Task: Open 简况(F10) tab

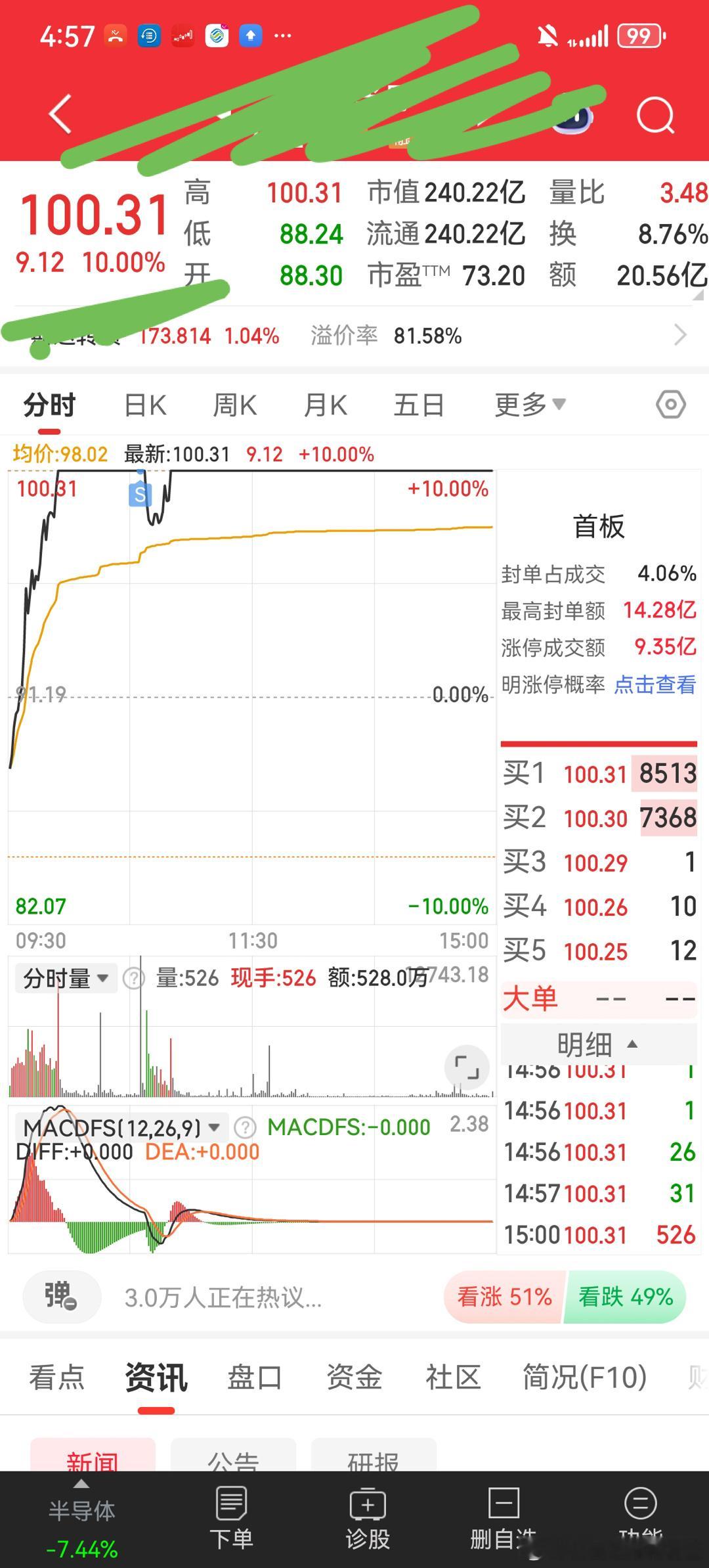Action: (x=585, y=1377)
